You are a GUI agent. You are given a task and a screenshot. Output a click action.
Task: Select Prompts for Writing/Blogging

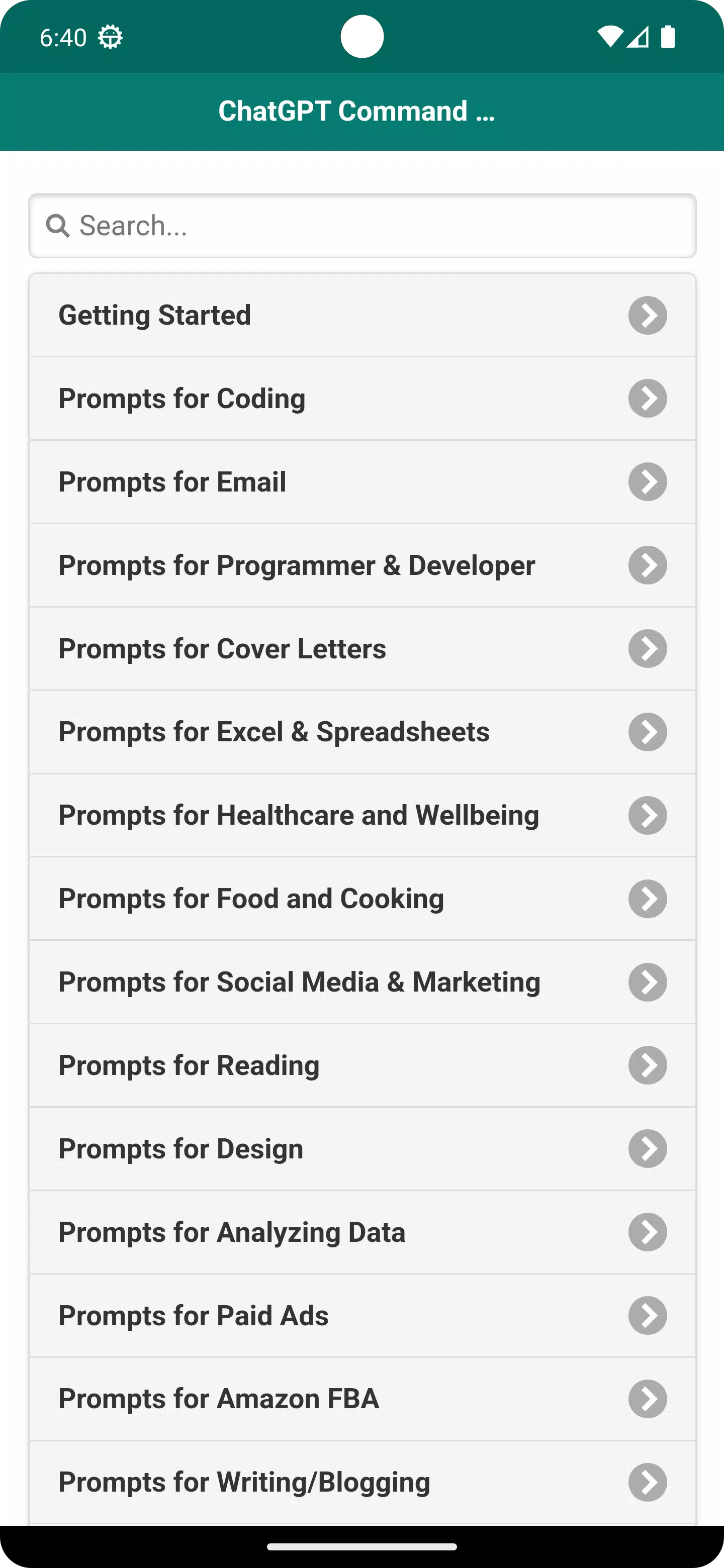coord(363,1483)
